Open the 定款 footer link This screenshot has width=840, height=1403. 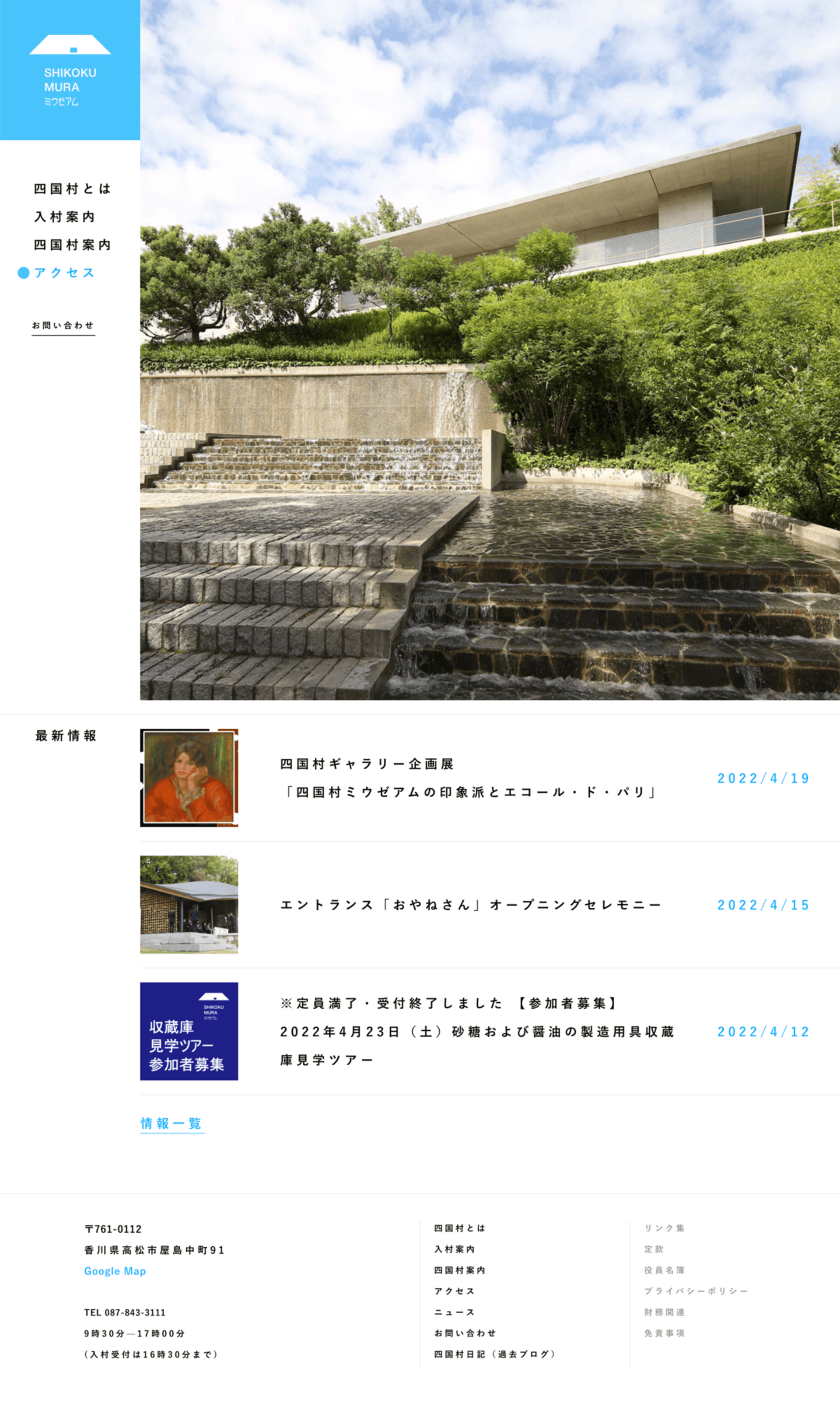pos(654,1249)
